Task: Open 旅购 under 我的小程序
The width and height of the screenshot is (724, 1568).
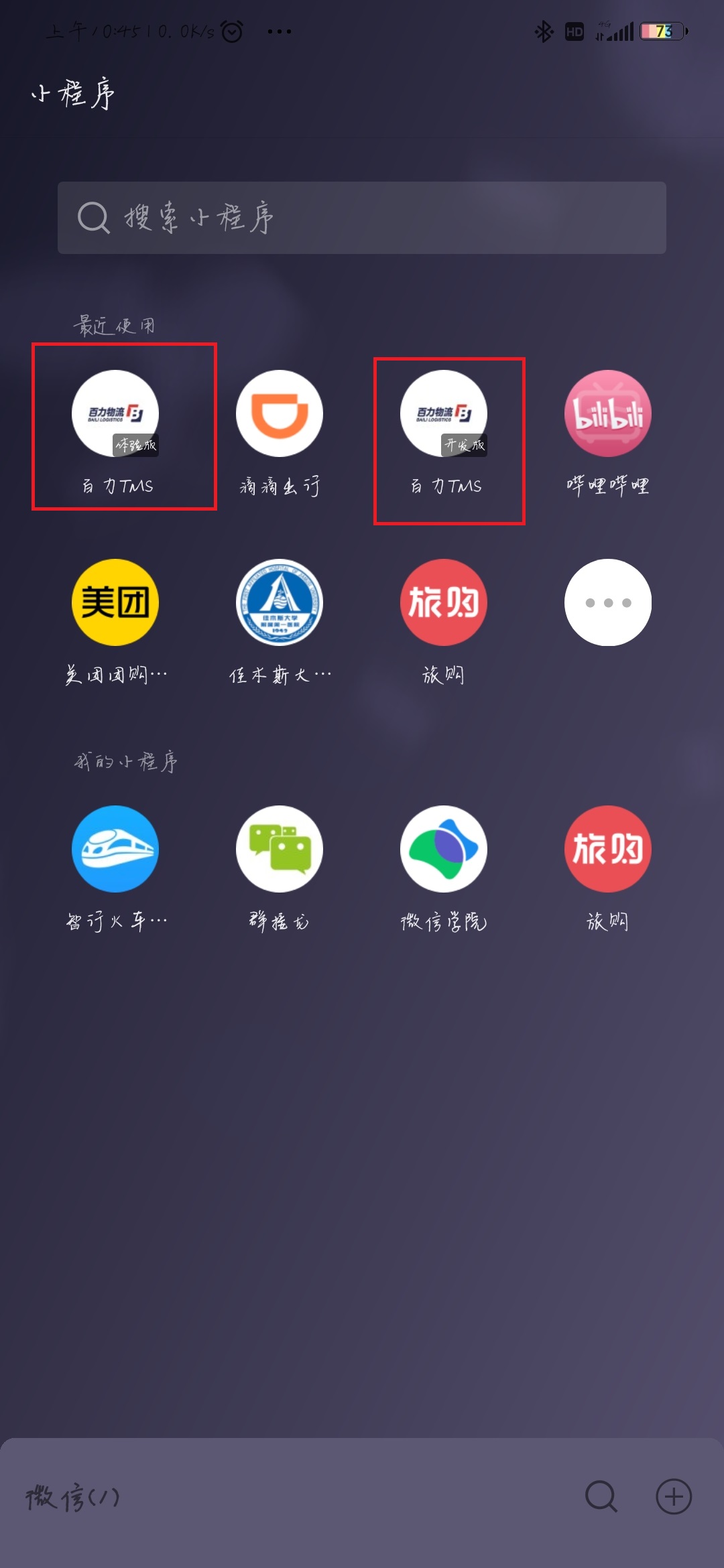Action: click(x=608, y=849)
